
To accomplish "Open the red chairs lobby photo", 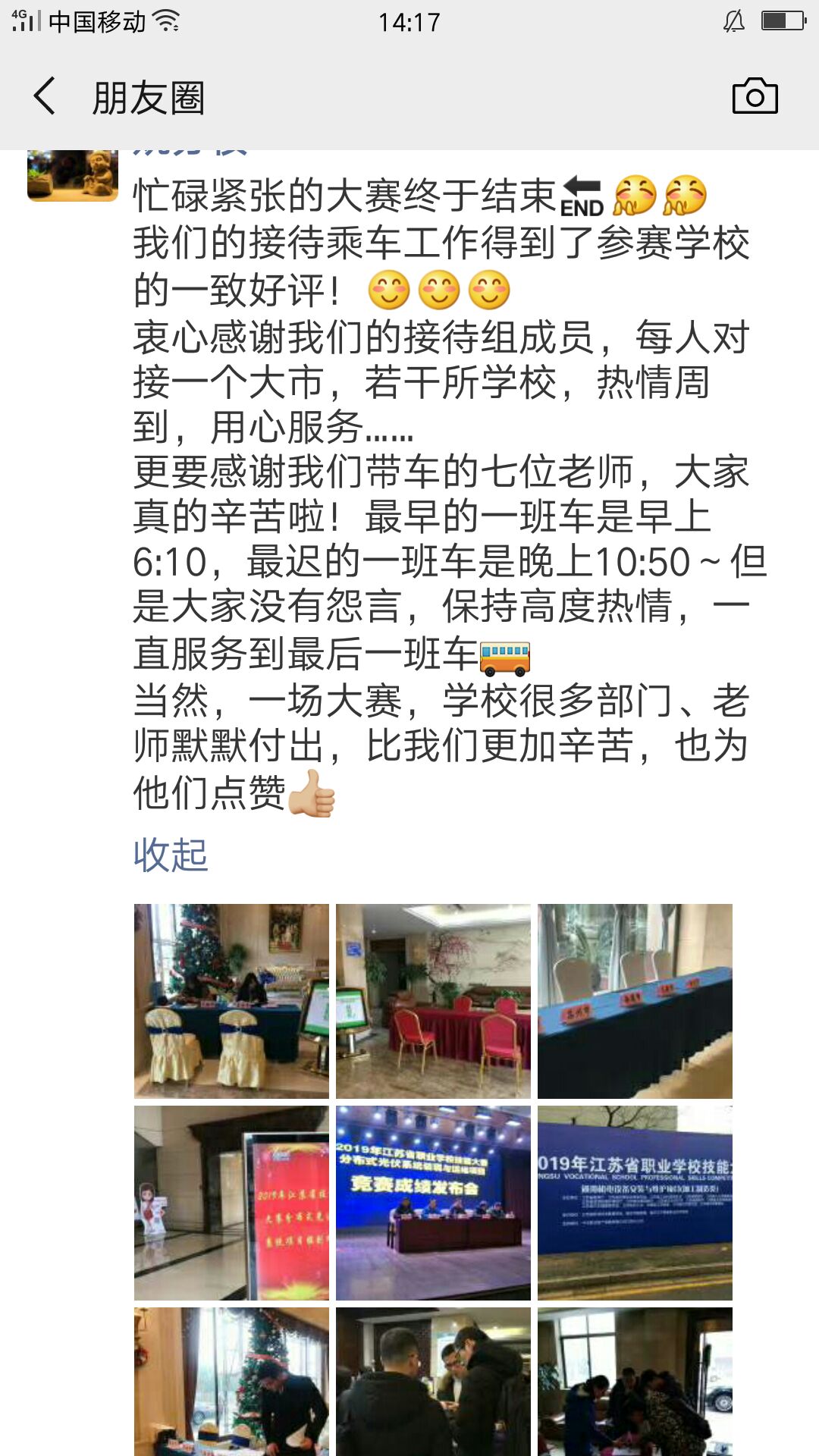I will (x=433, y=1000).
